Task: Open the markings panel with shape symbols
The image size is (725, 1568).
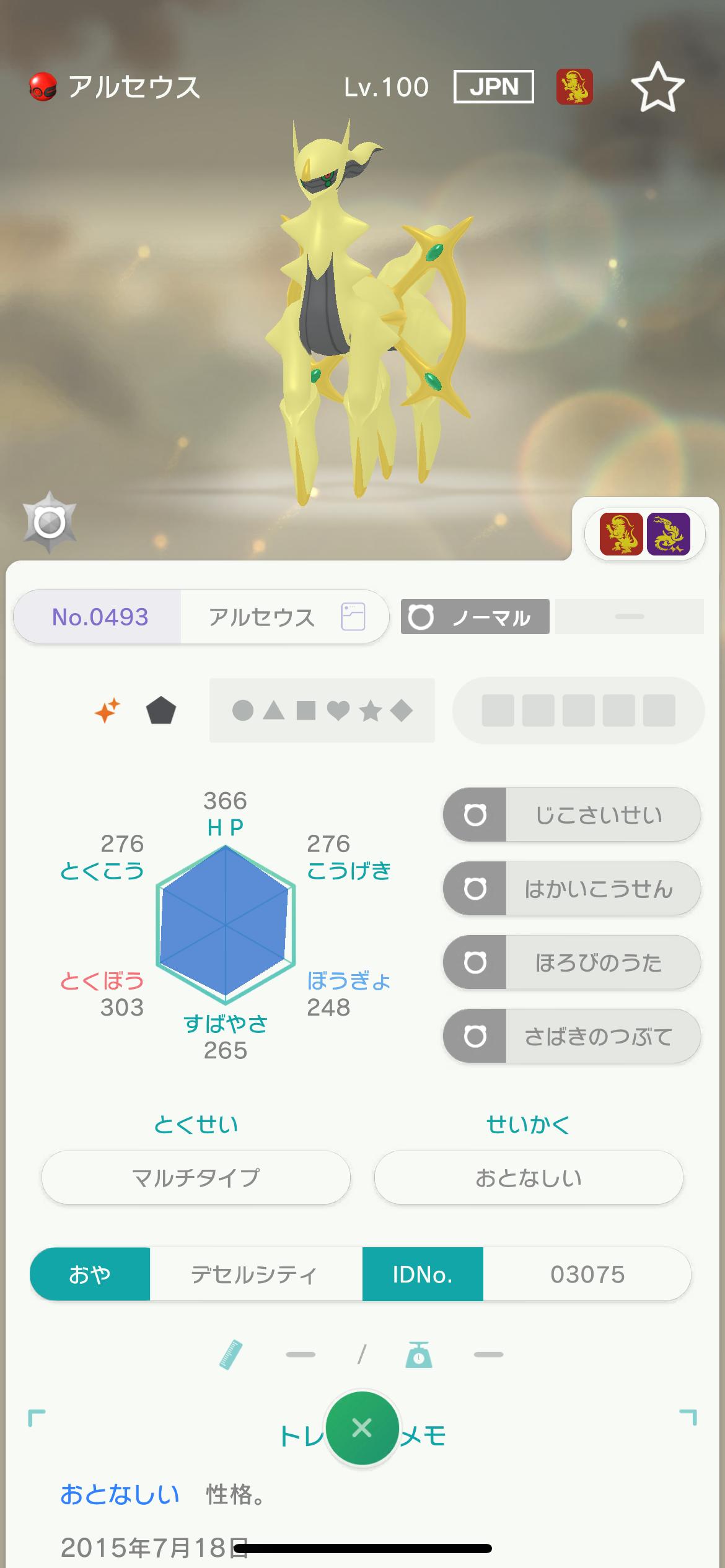Action: 322,710
